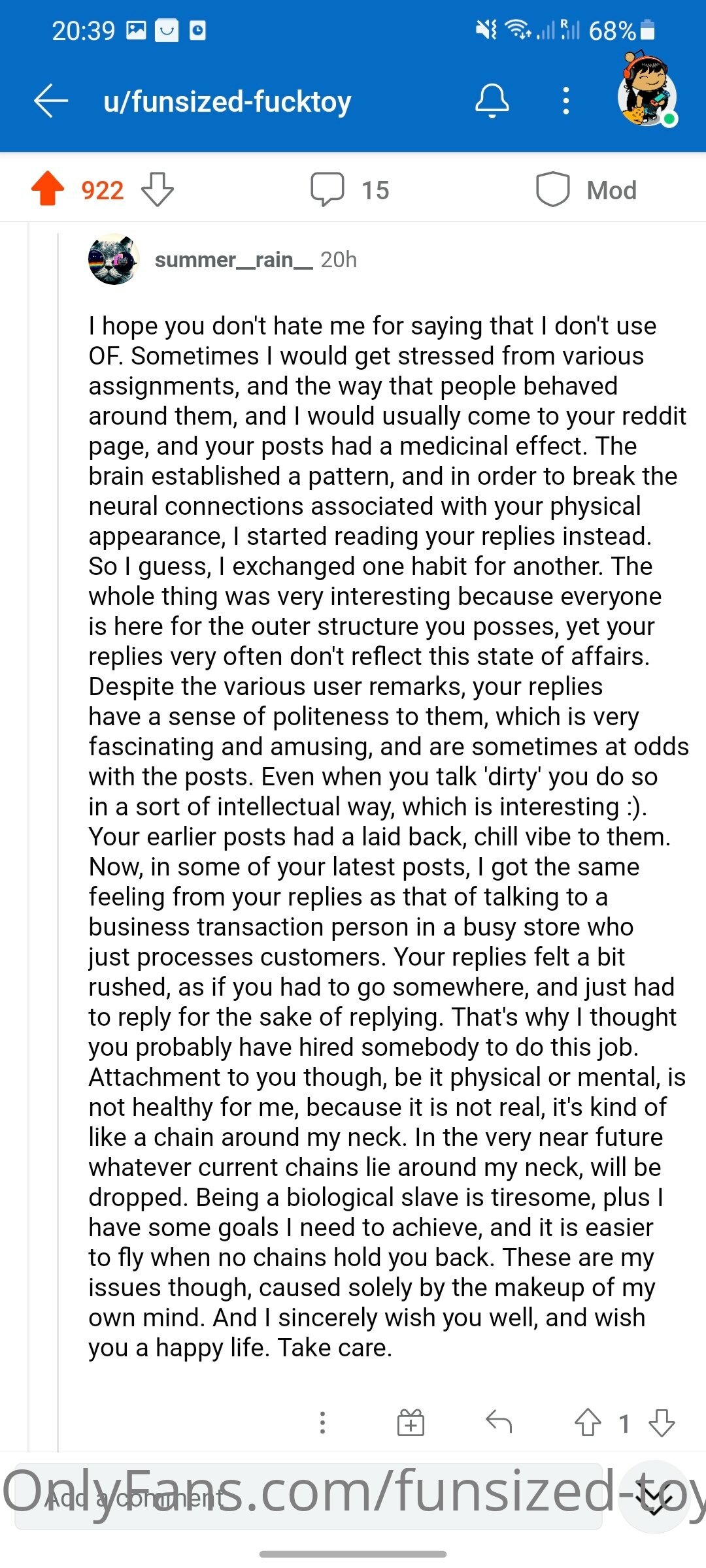Viewport: 706px width, 1568px height.
Task: Open the header overflow menu
Action: click(566, 101)
